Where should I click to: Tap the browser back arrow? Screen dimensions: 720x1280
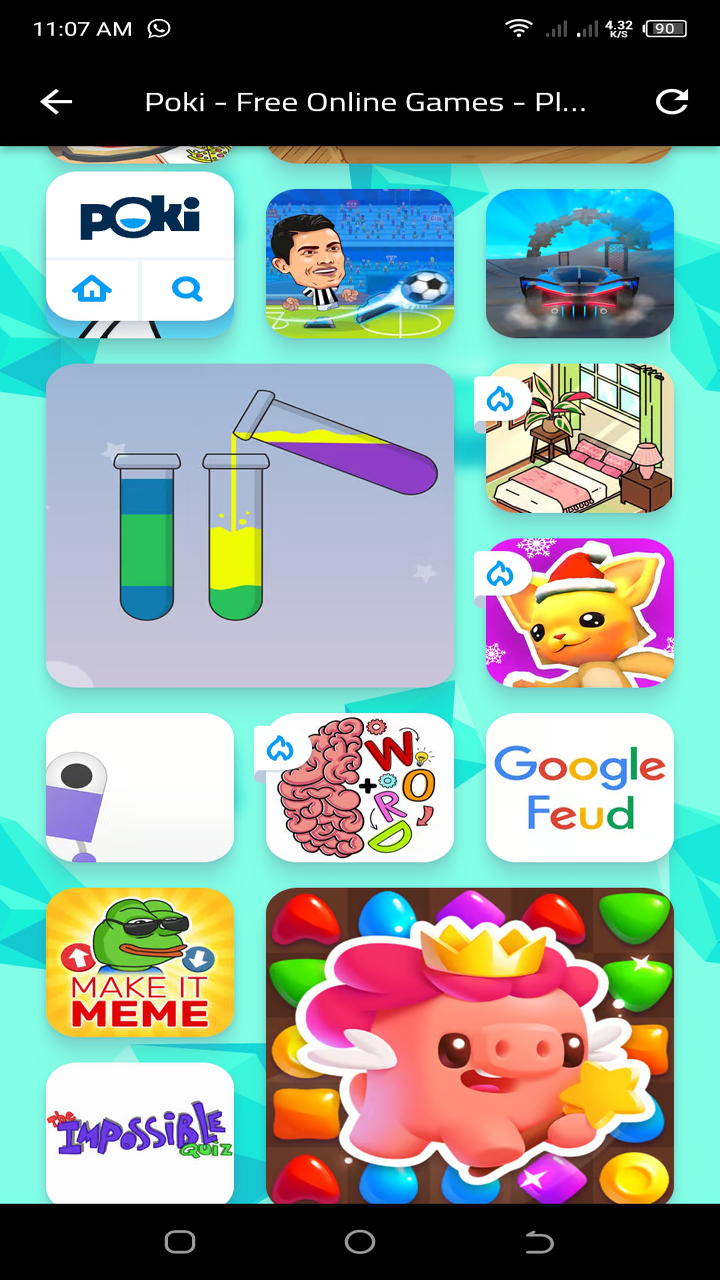pos(56,101)
